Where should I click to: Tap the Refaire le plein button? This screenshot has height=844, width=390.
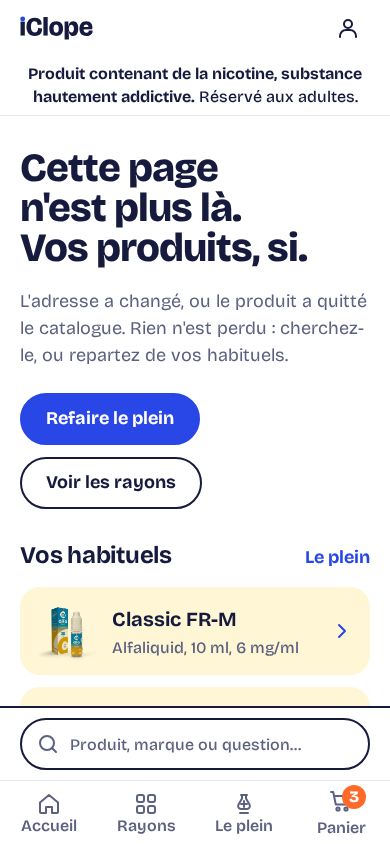(x=110, y=419)
